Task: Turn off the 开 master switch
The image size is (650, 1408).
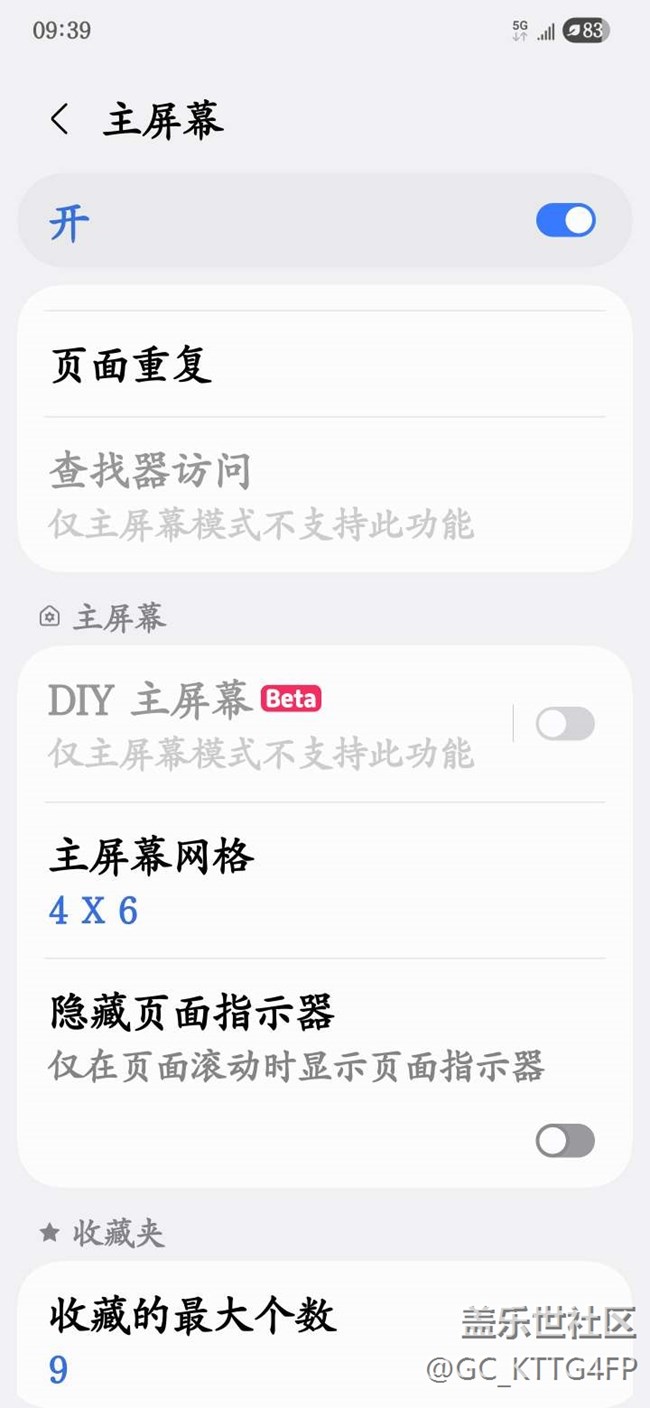Action: point(565,221)
